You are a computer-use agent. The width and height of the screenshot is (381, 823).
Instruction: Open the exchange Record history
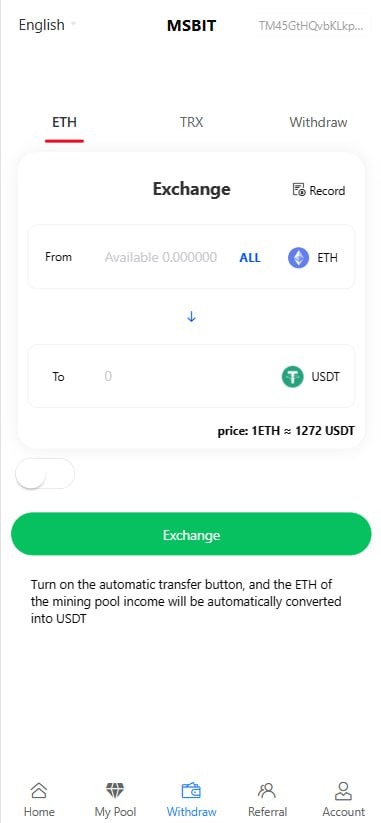point(319,191)
